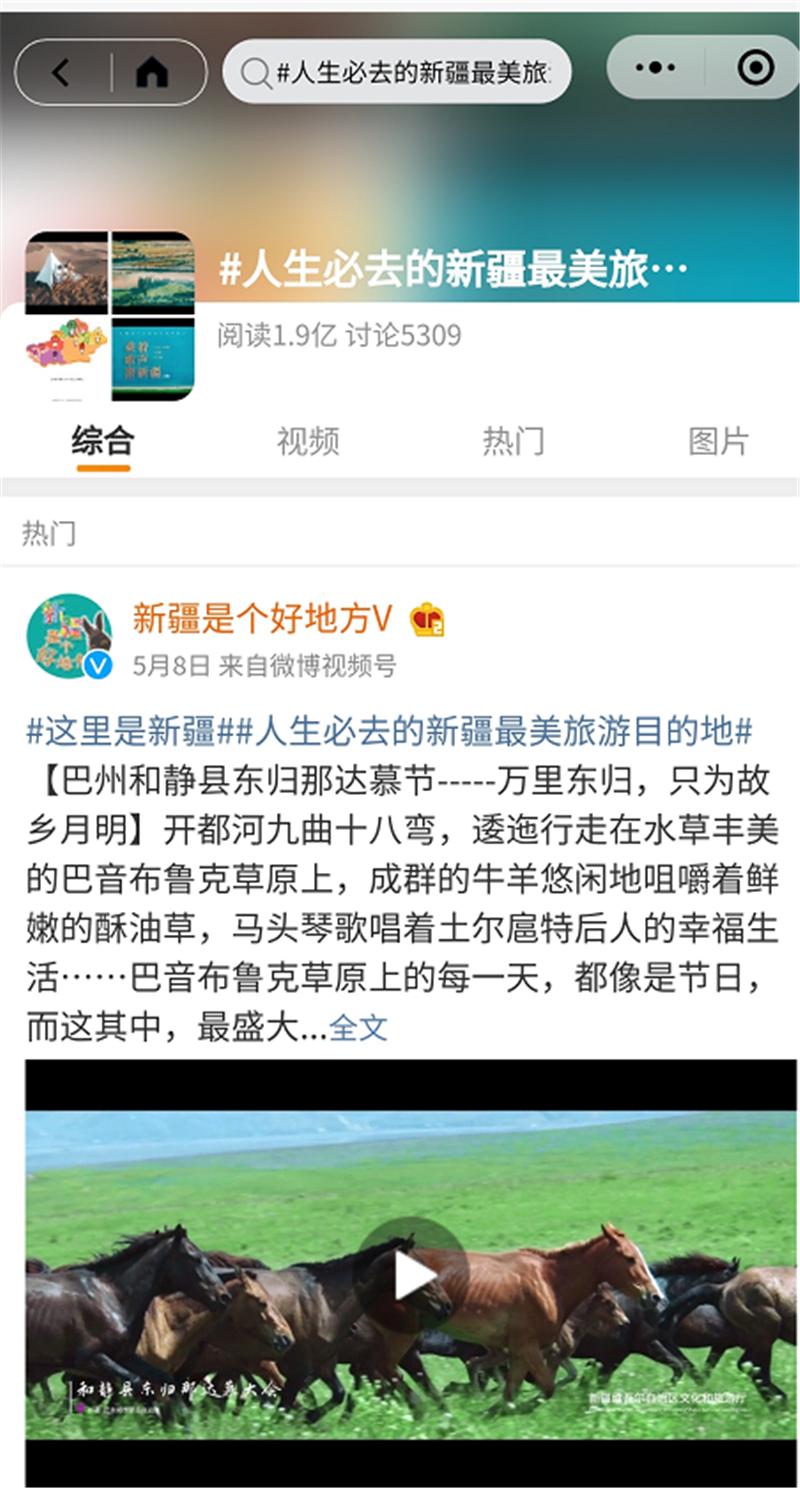Viewport: 800px width, 1488px height.
Task: Select the 综合 tab
Action: (x=102, y=441)
